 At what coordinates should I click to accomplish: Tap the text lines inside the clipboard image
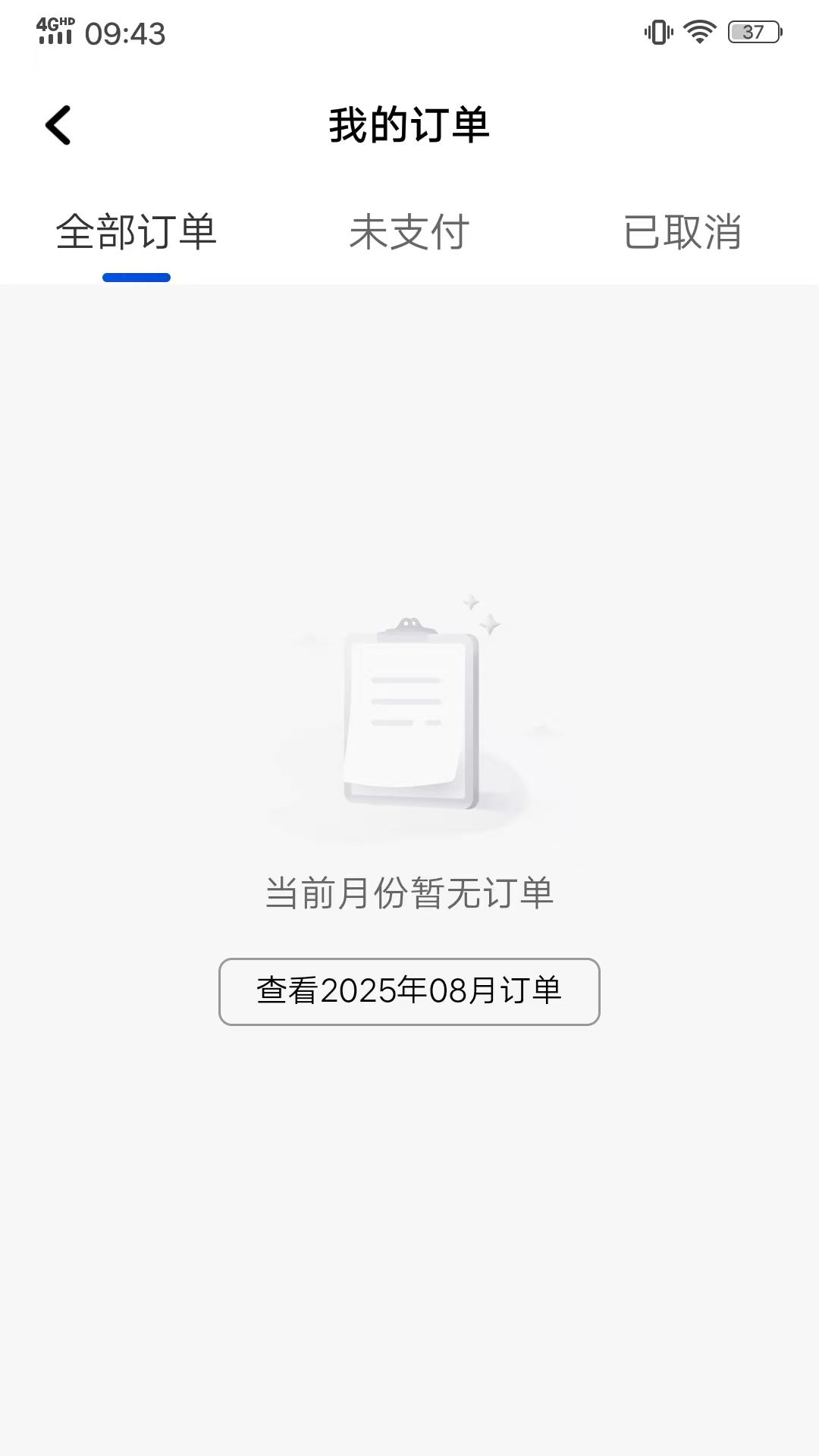pos(407,701)
